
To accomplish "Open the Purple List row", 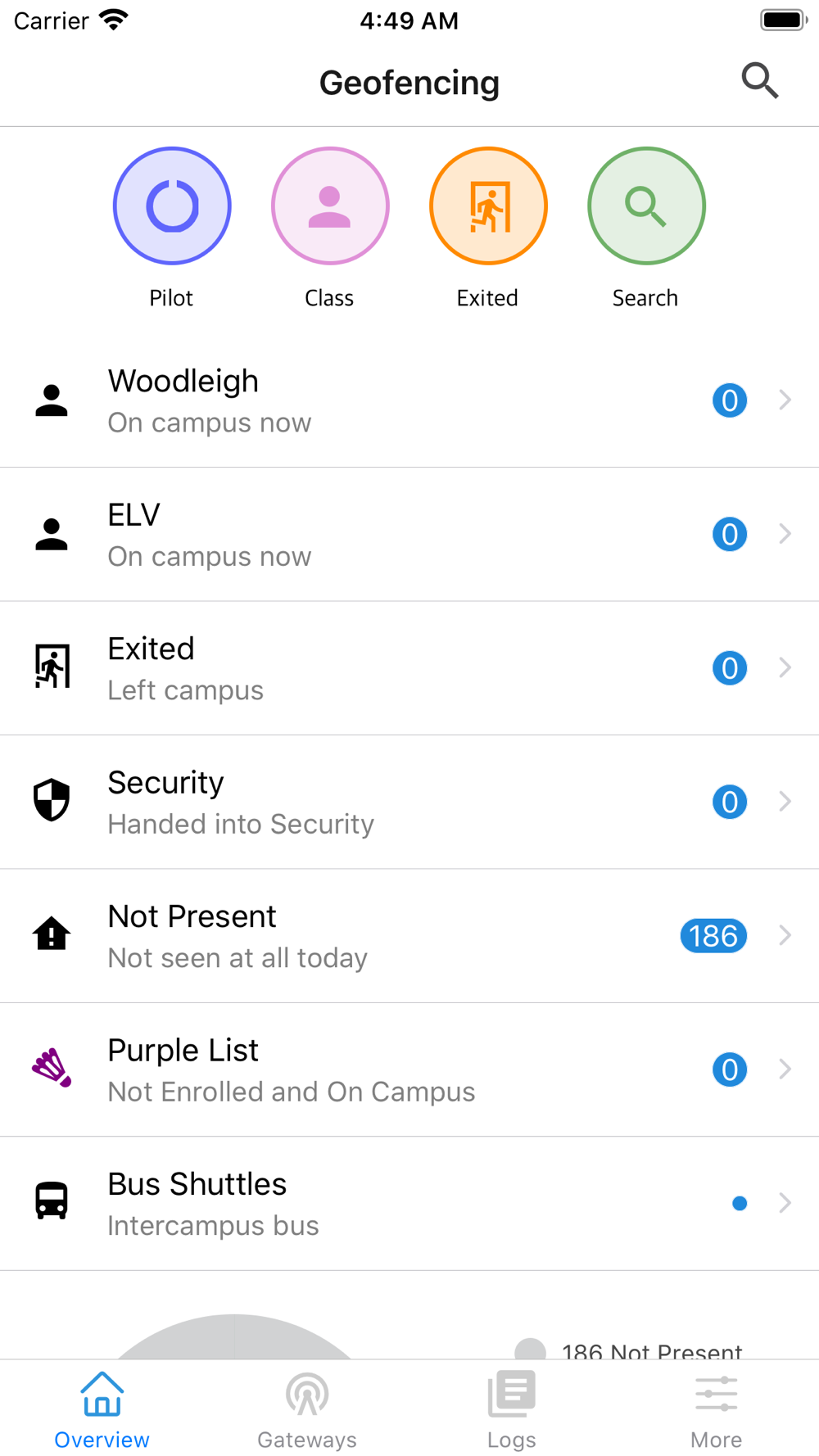I will pyautogui.click(x=409, y=1069).
